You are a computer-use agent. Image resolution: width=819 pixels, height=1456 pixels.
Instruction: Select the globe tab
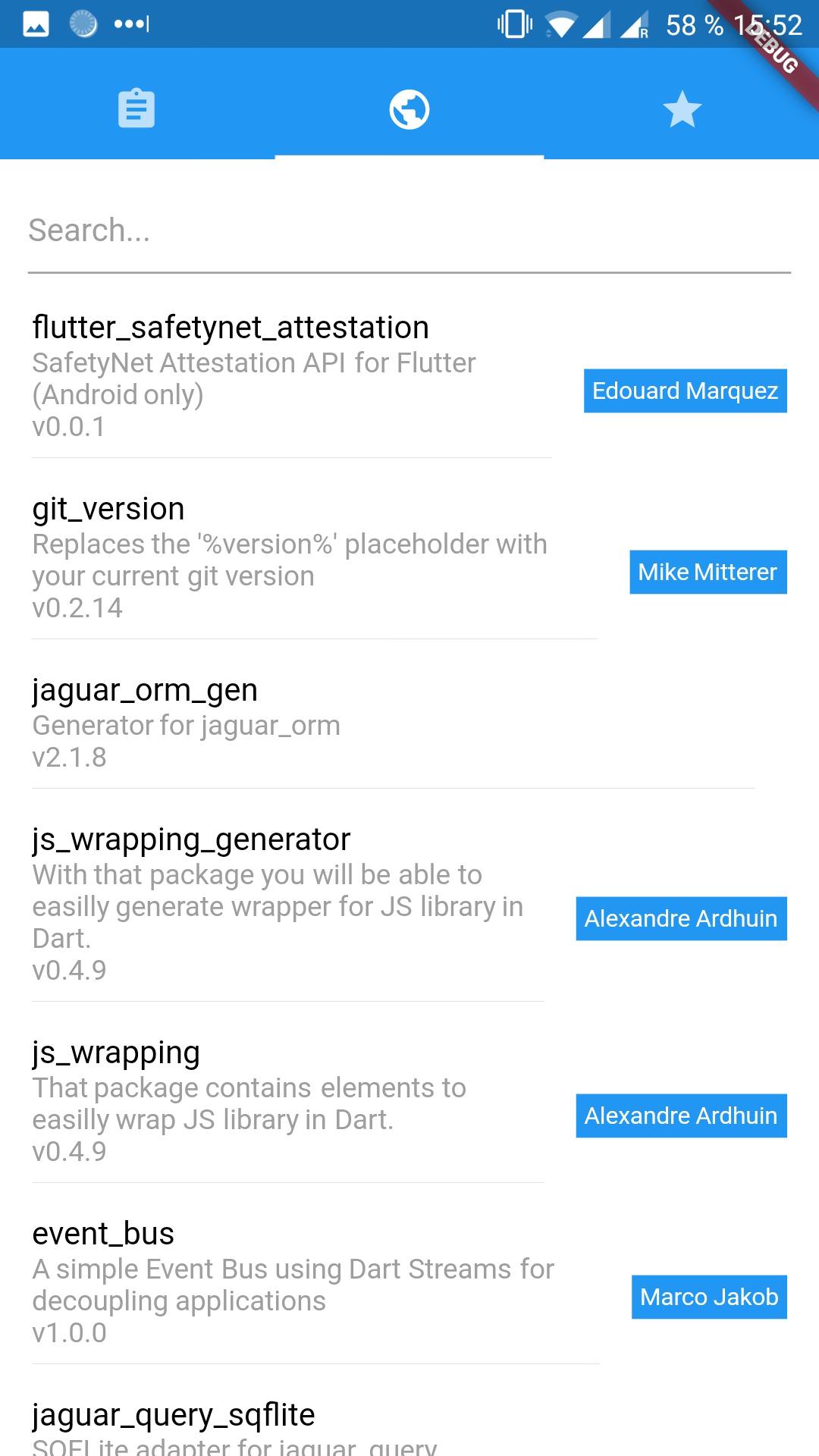(x=409, y=109)
